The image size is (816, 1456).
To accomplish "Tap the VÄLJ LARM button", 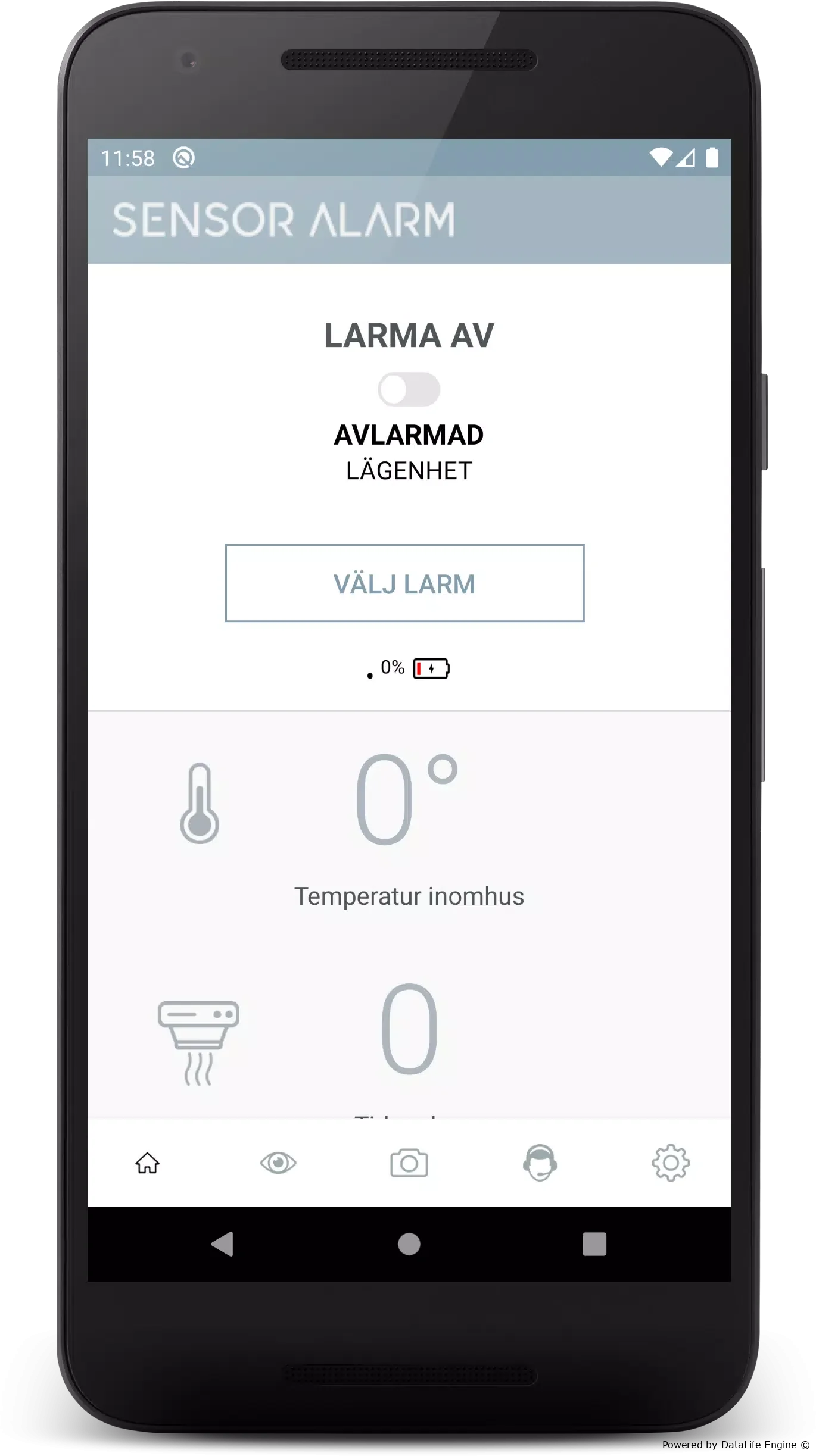I will (404, 583).
